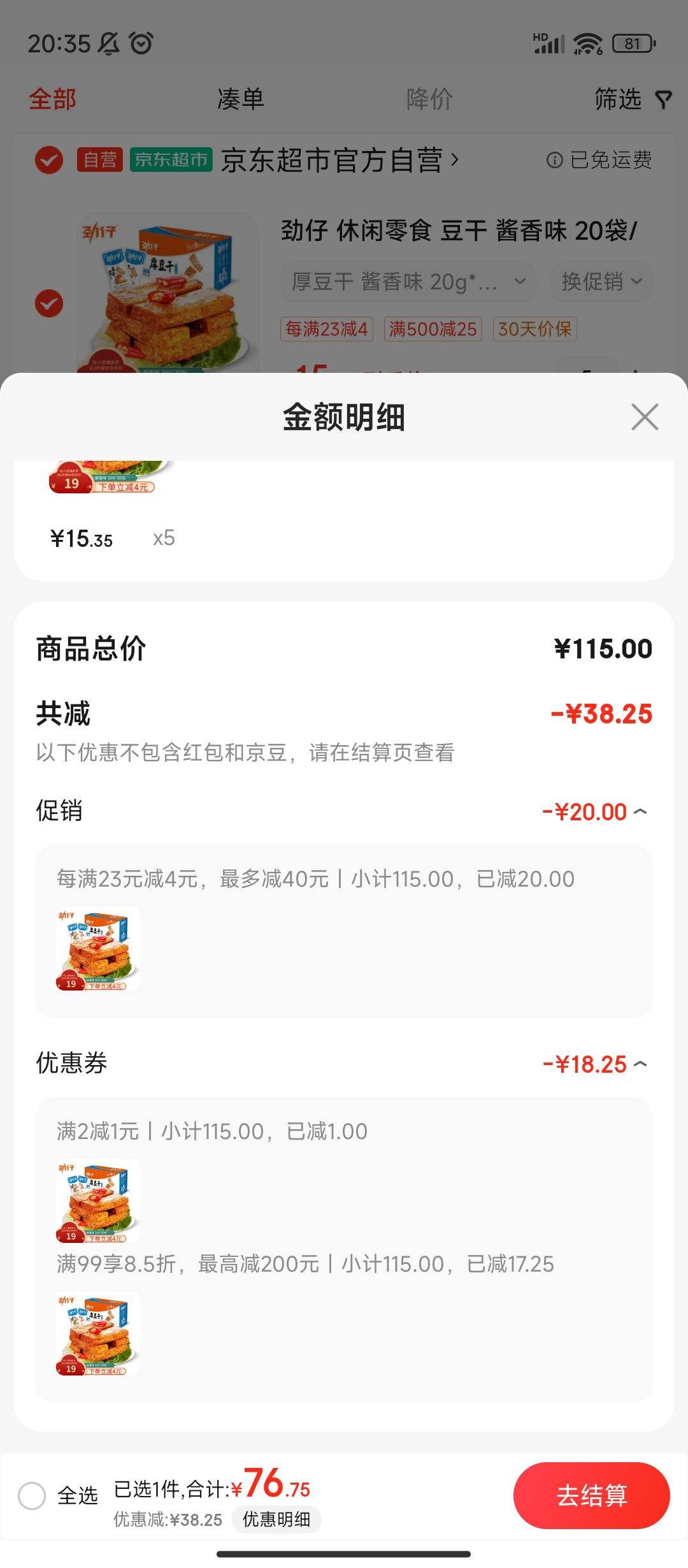Tap the 去结算 checkout button

coord(592,1496)
